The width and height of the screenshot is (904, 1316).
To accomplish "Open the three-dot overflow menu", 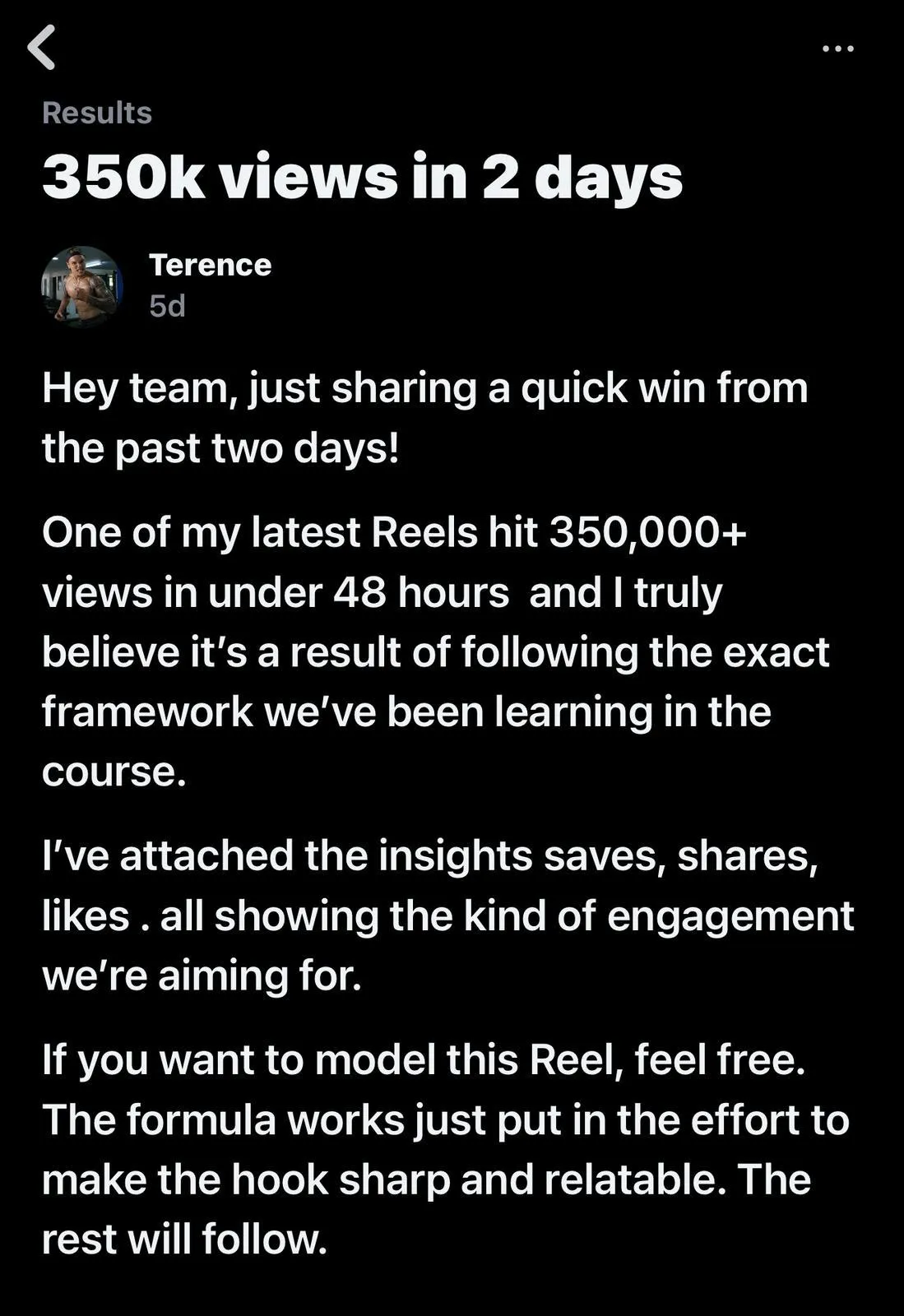I will click(837, 49).
